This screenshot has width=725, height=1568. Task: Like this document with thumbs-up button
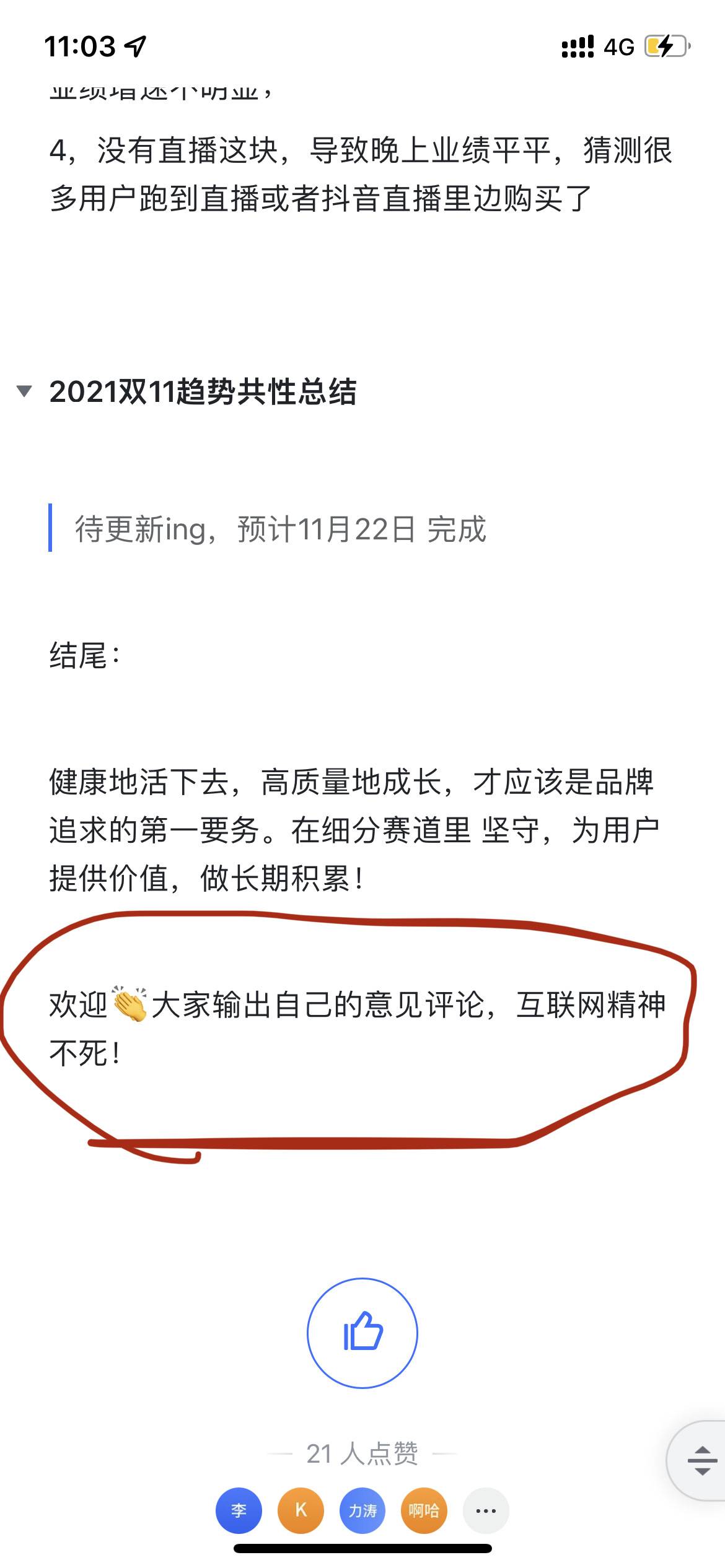coord(362,1333)
